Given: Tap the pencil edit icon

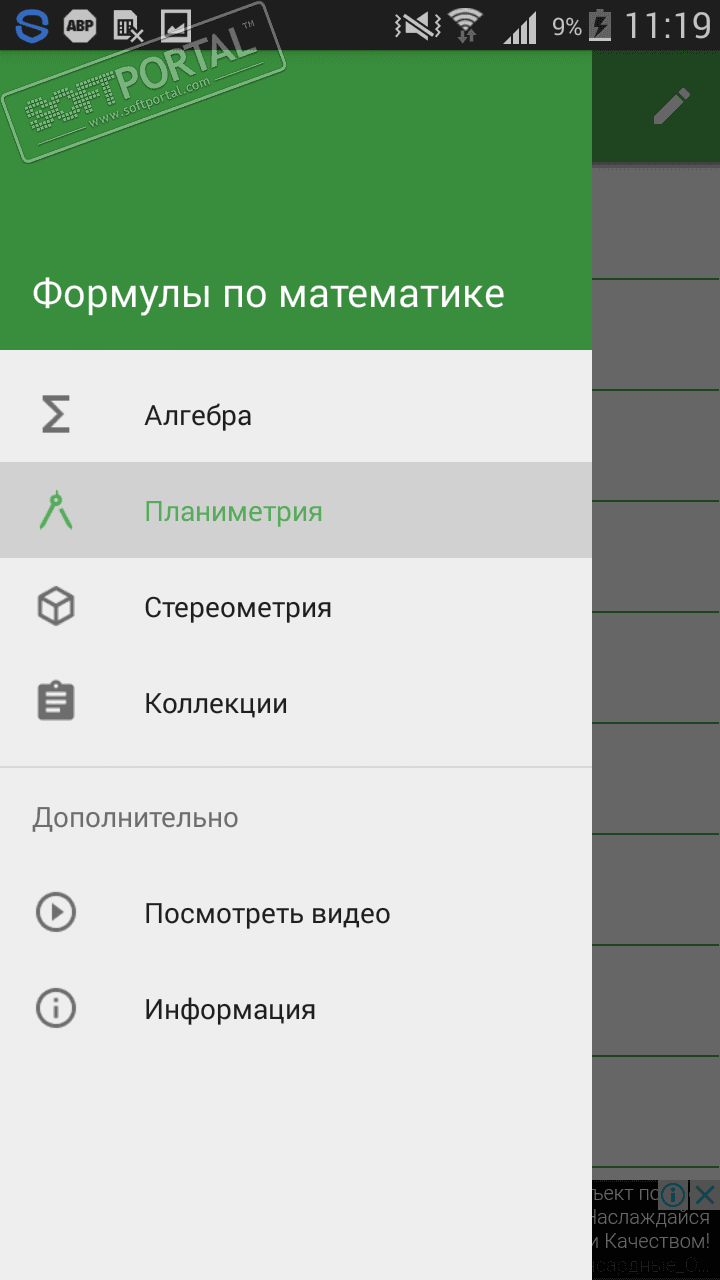Looking at the screenshot, I should (671, 106).
